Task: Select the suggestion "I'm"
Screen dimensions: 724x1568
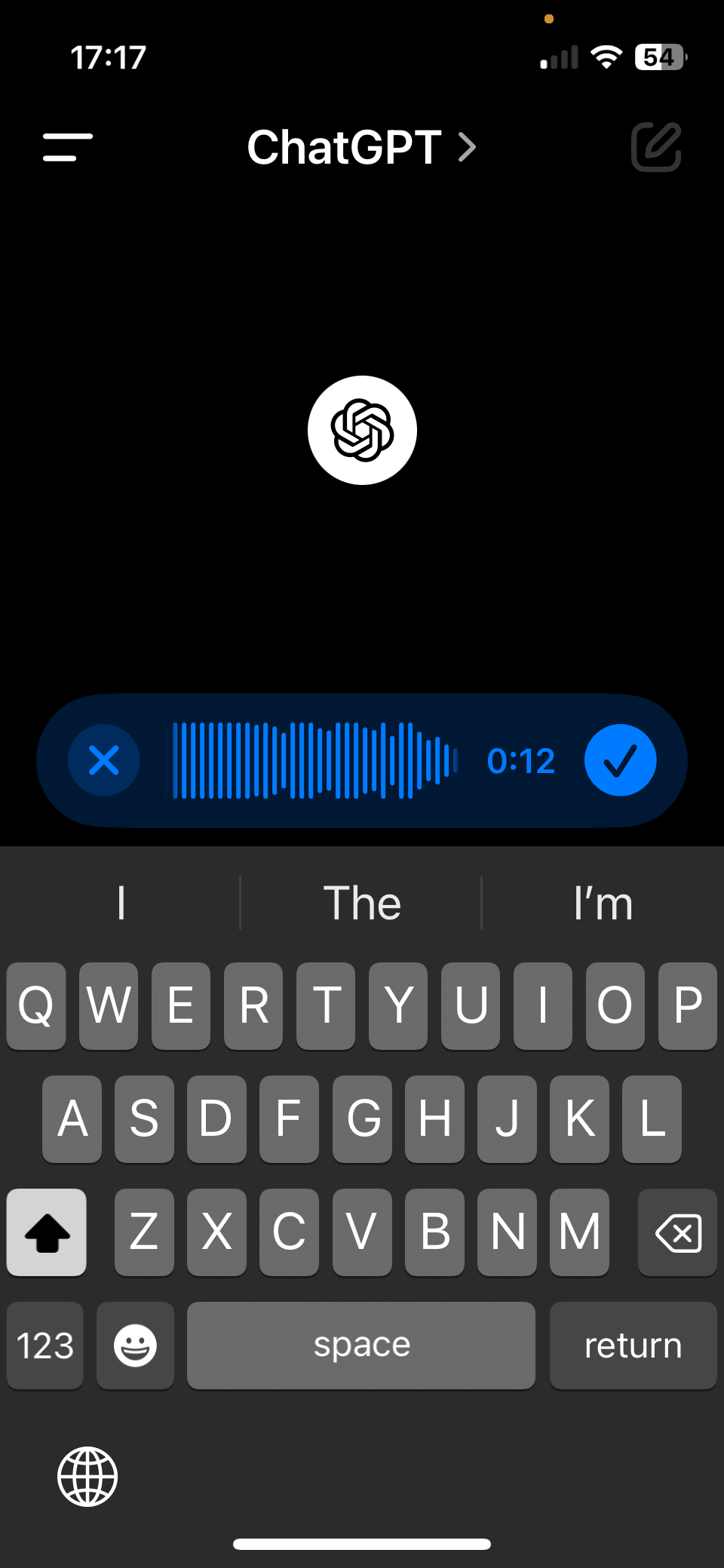Action: (x=603, y=903)
